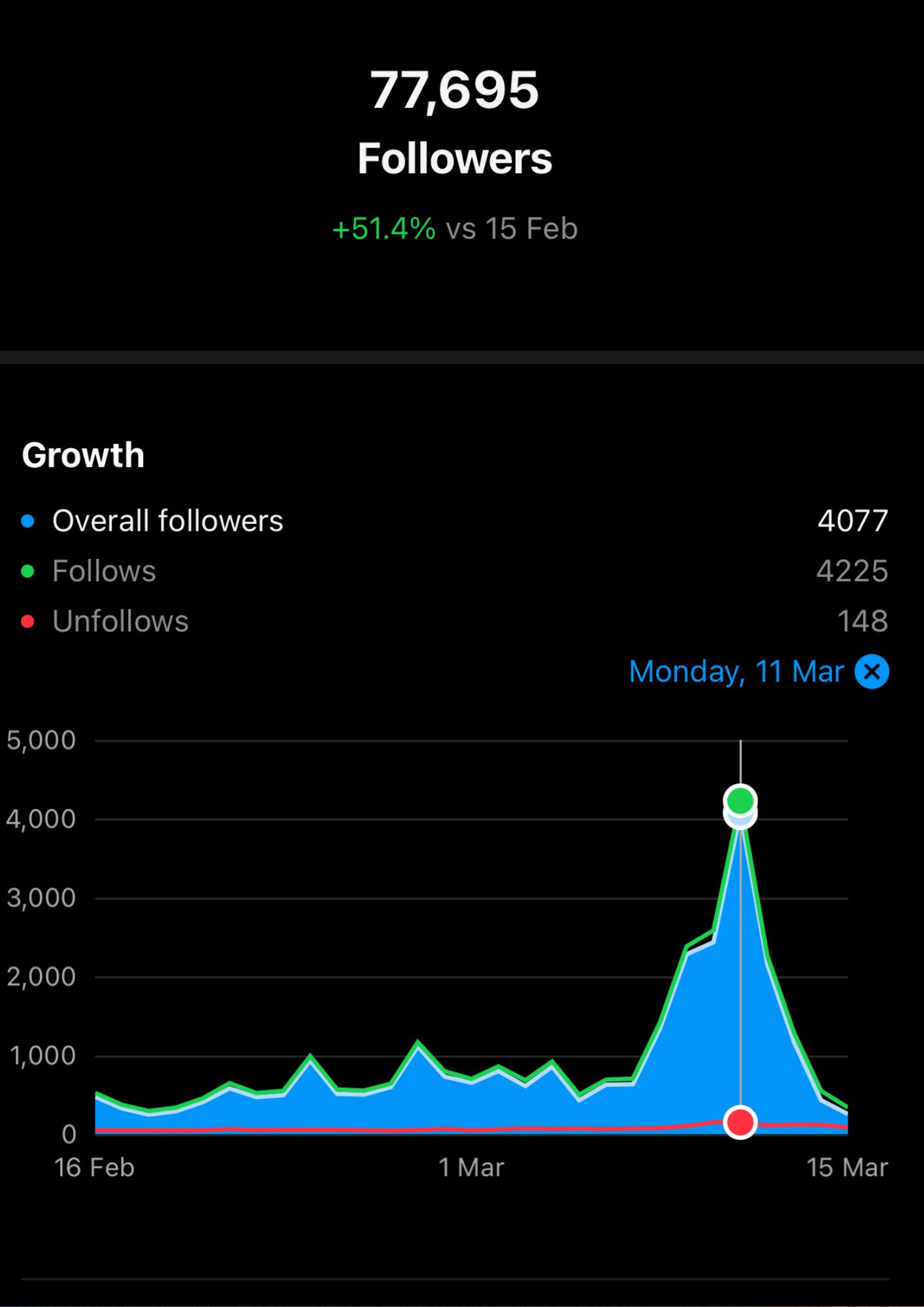Tap the green +51.4% growth indicator

pyautogui.click(x=382, y=228)
